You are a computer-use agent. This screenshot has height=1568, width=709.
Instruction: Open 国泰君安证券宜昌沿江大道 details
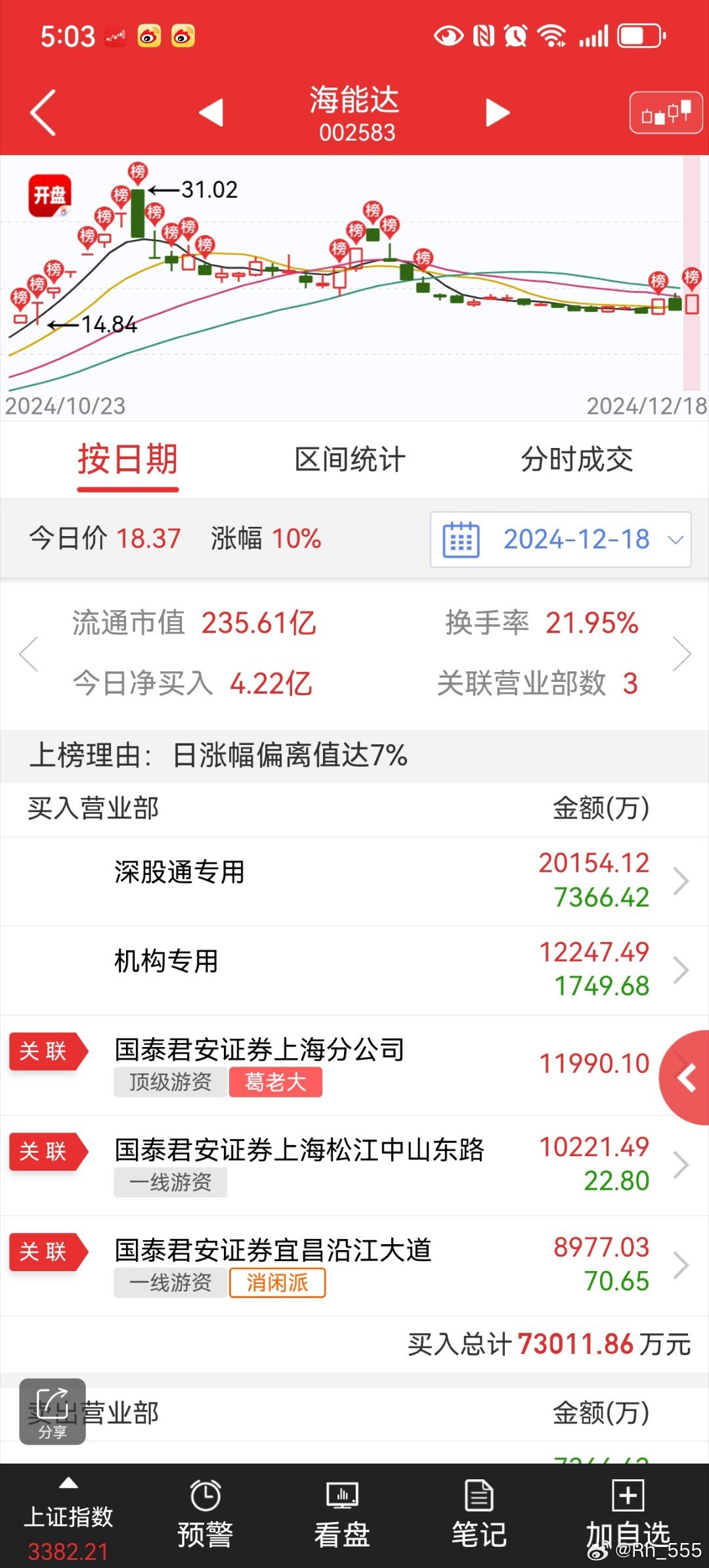pos(354,1266)
